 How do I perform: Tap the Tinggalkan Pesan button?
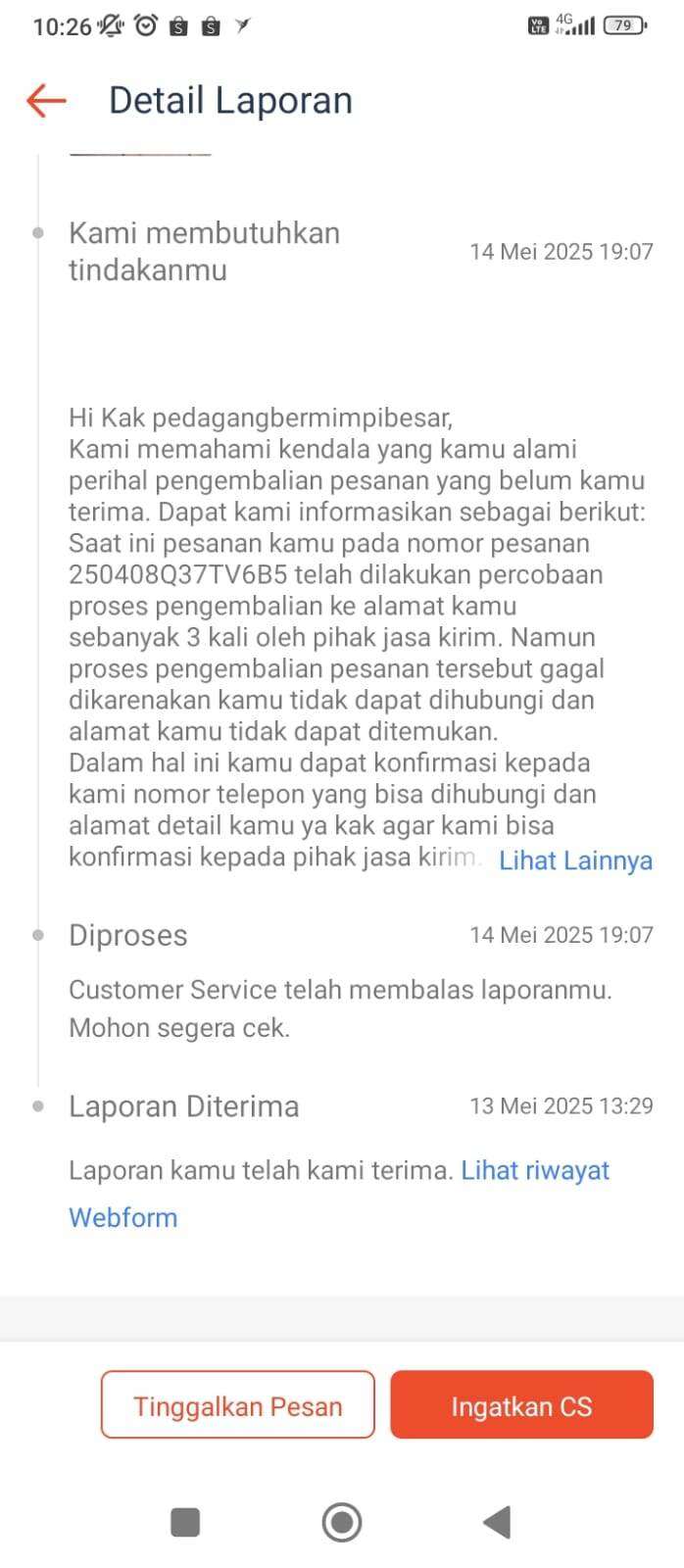pos(238,1404)
